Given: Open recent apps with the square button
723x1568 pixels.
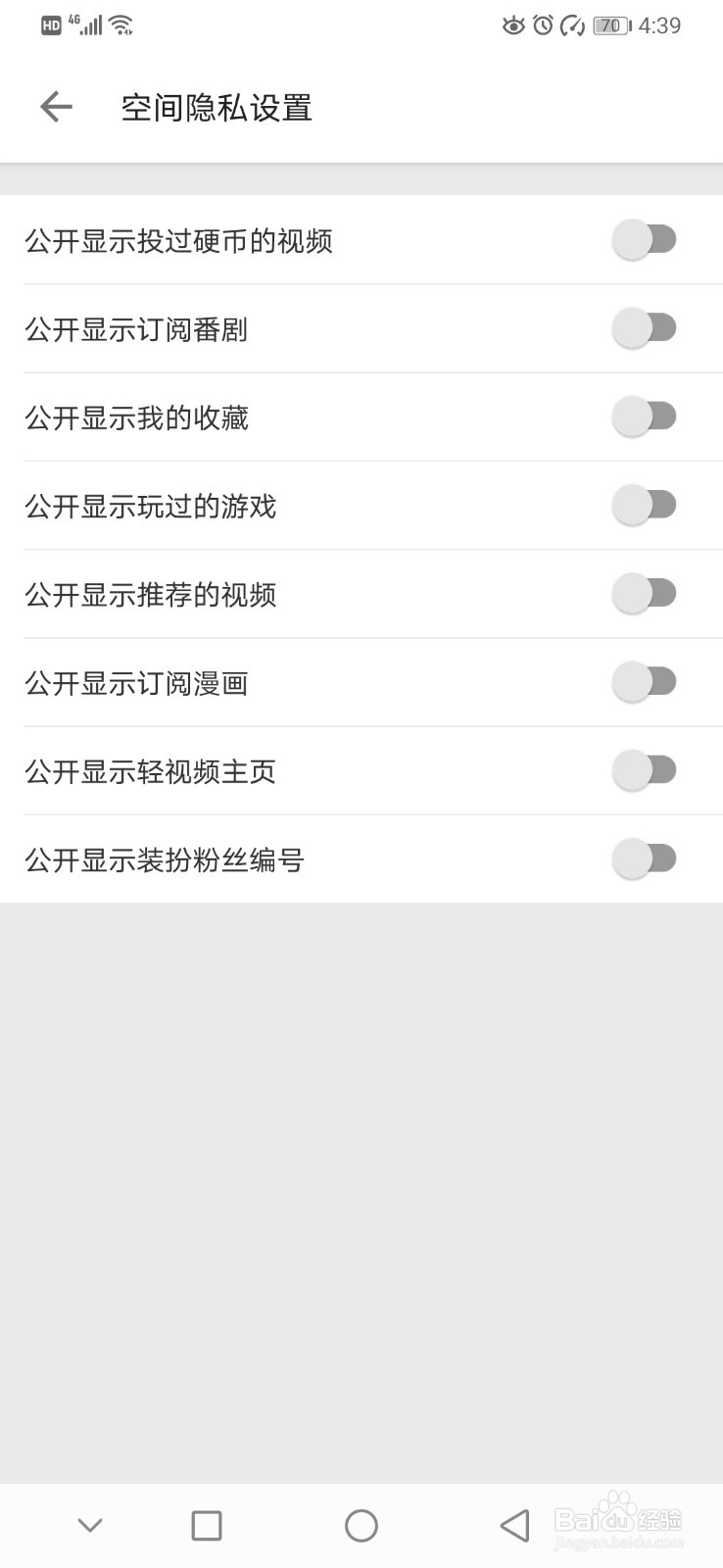Looking at the screenshot, I should (206, 1525).
